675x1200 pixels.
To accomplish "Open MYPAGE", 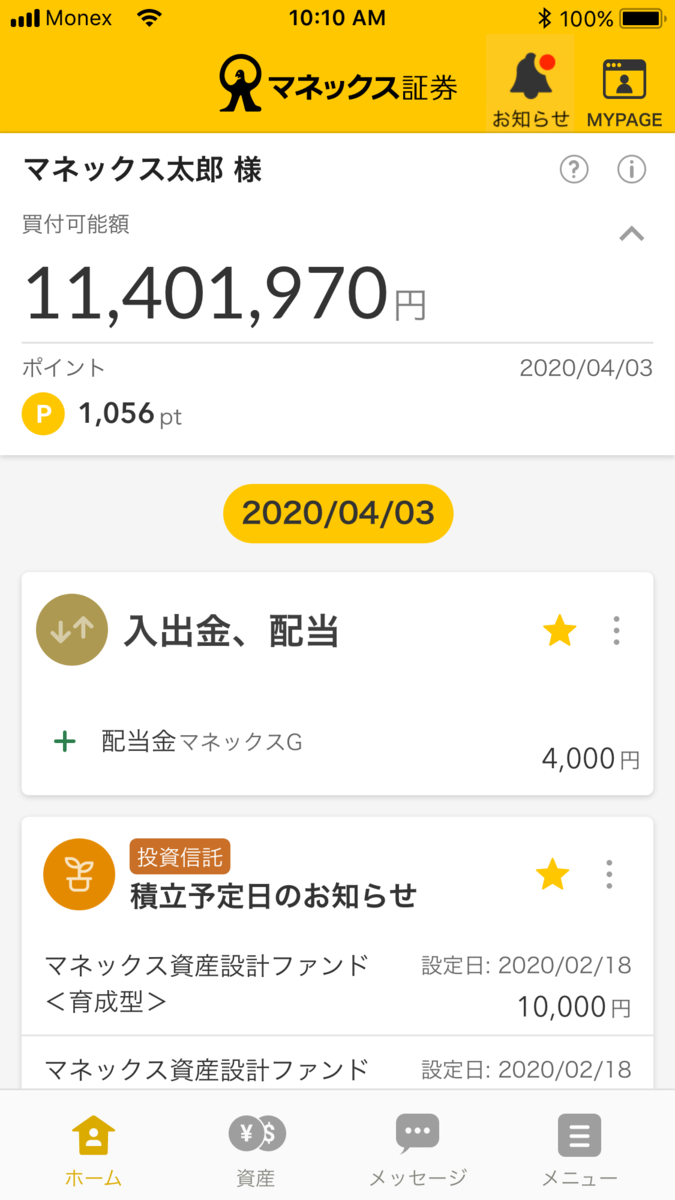I will (x=624, y=88).
